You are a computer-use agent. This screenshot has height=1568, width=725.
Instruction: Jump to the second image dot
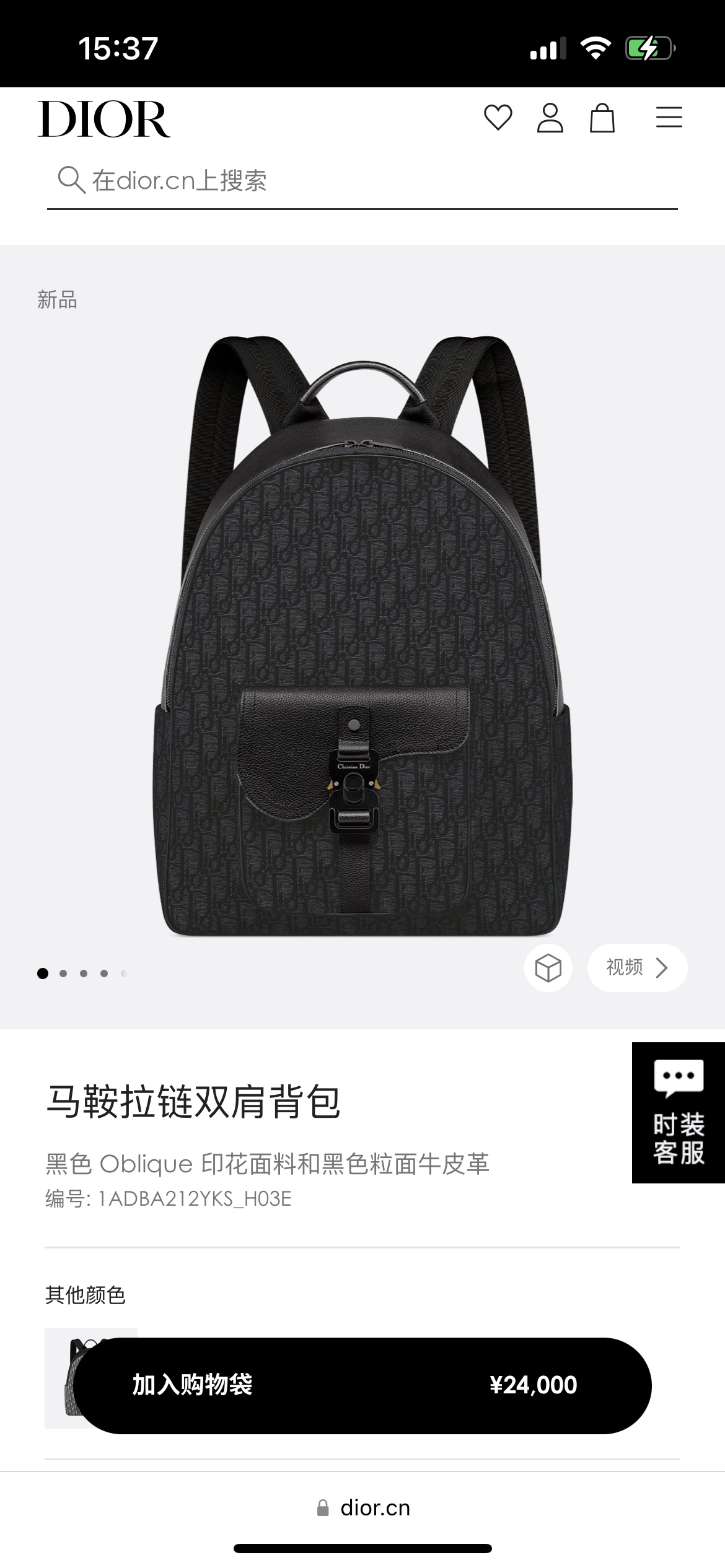point(63,973)
